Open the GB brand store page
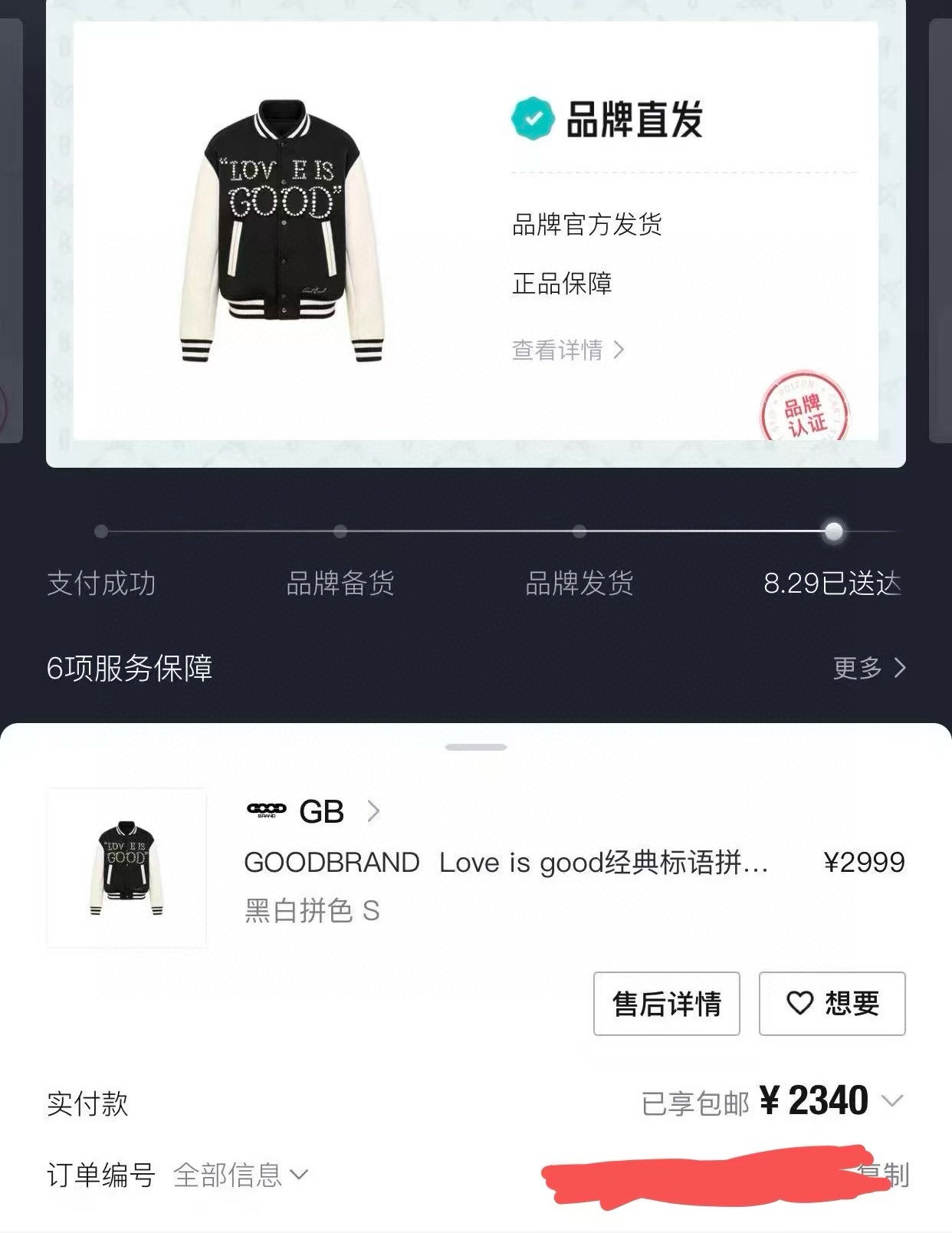952x1233 pixels. [314, 811]
